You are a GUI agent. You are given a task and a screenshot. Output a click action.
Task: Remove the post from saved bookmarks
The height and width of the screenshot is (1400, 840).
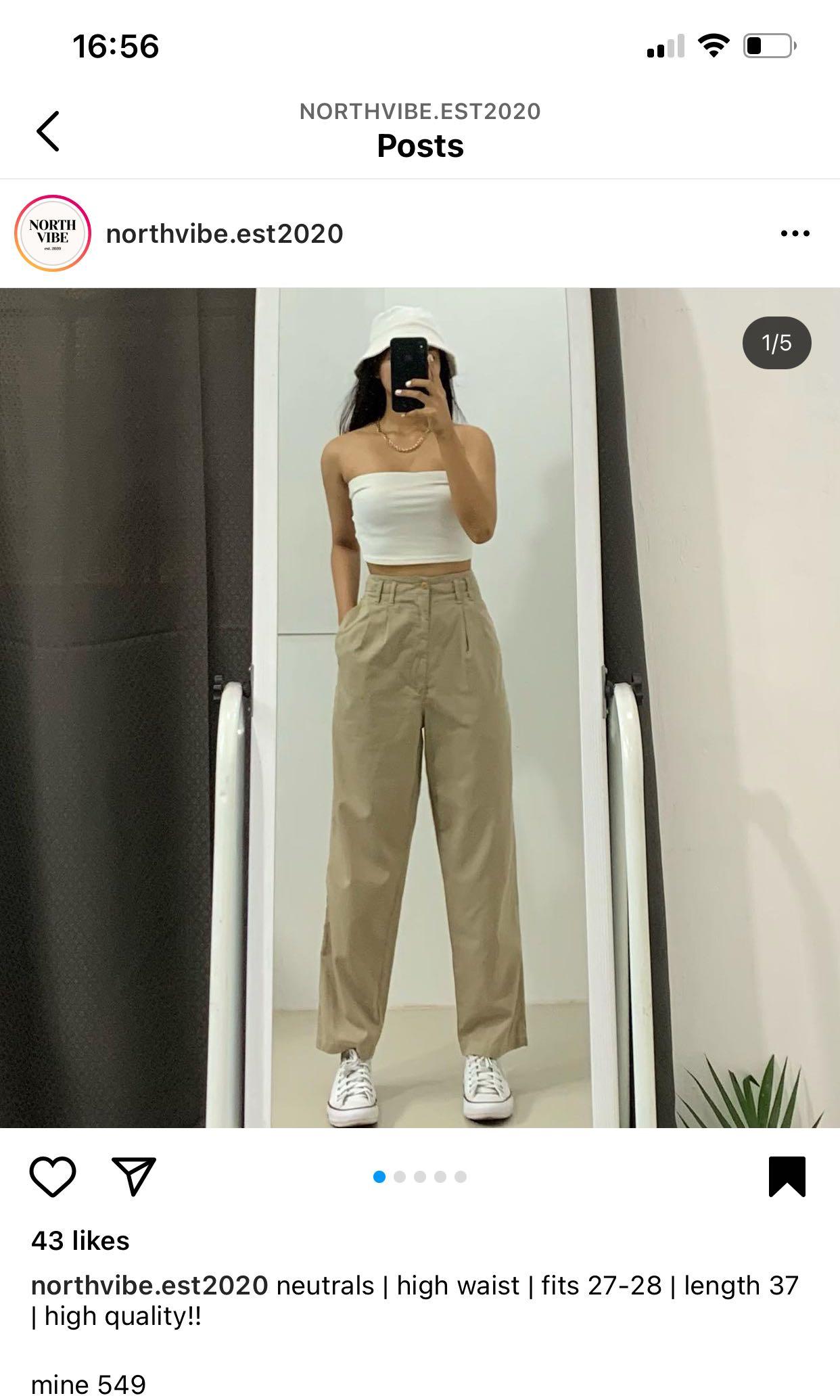[x=787, y=1177]
